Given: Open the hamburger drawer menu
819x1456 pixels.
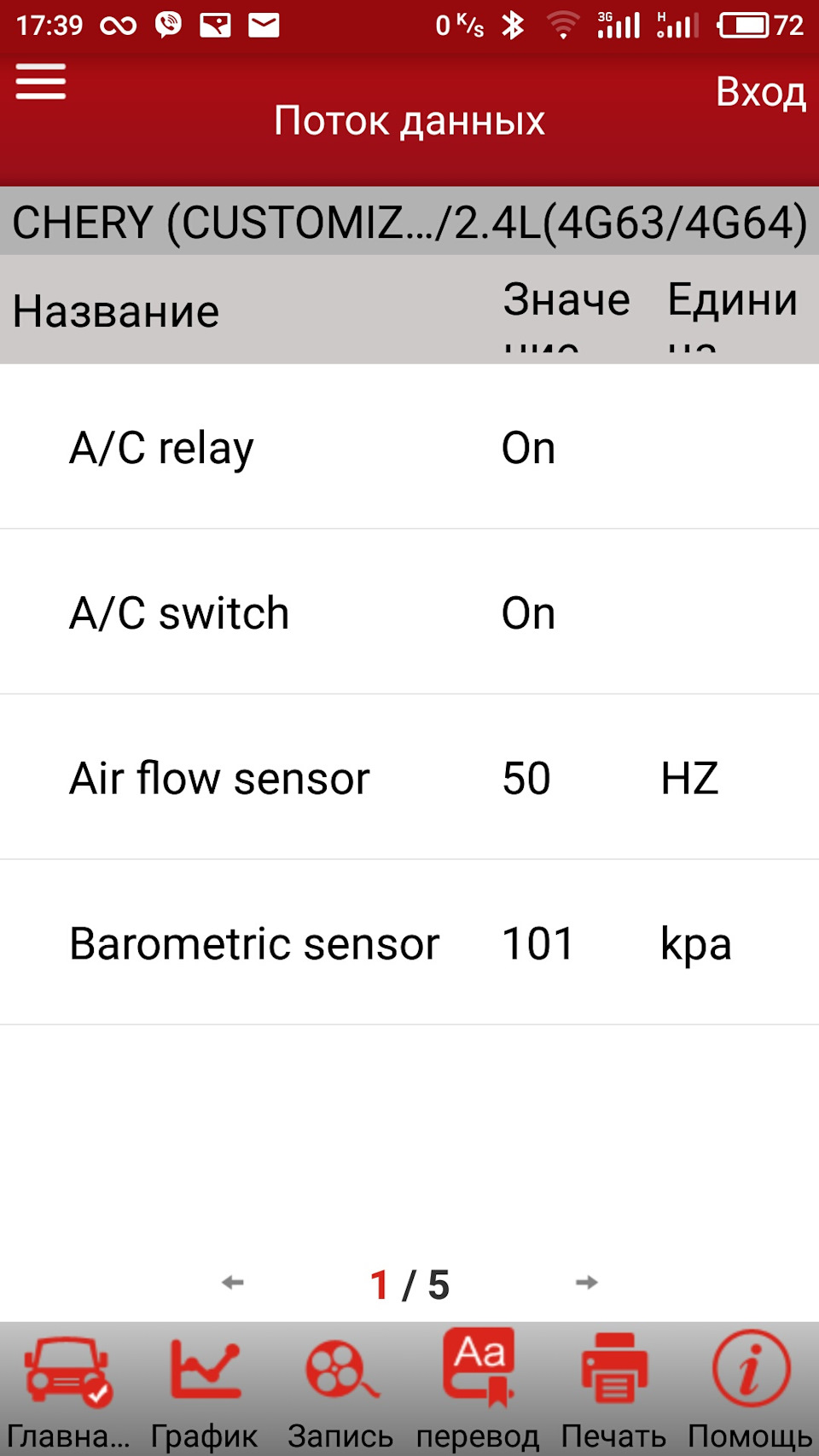Looking at the screenshot, I should (40, 82).
